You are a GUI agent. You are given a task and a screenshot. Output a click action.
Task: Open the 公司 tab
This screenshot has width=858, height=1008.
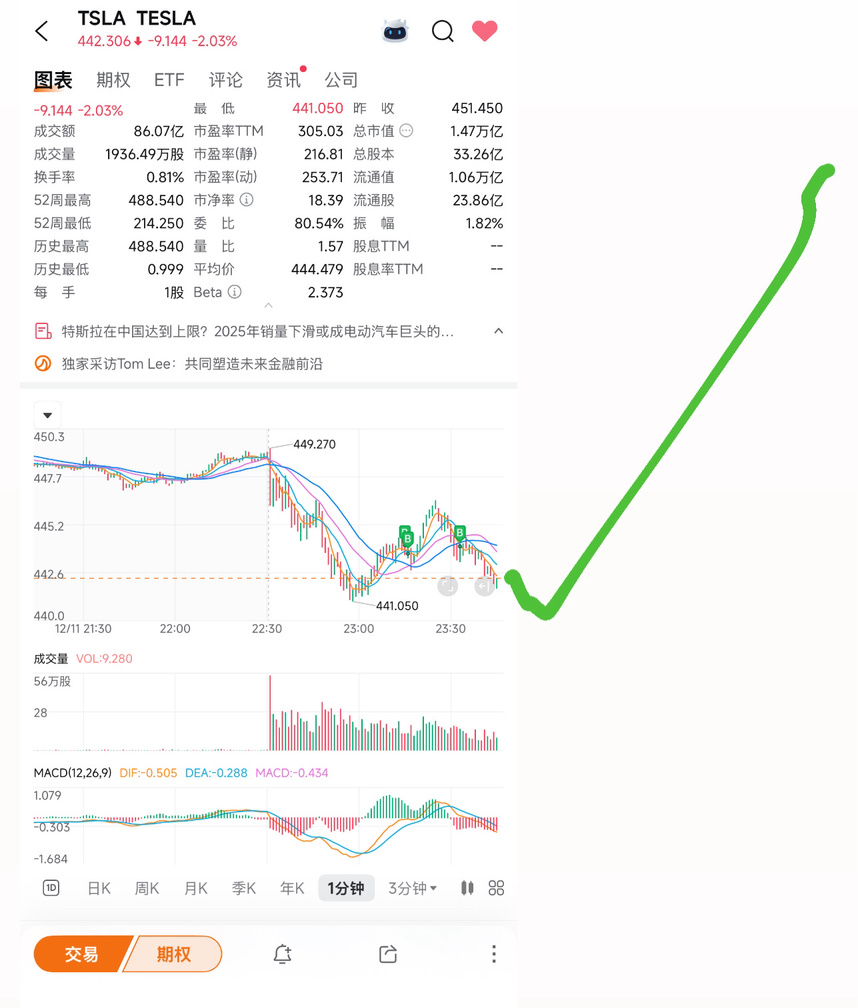point(341,80)
